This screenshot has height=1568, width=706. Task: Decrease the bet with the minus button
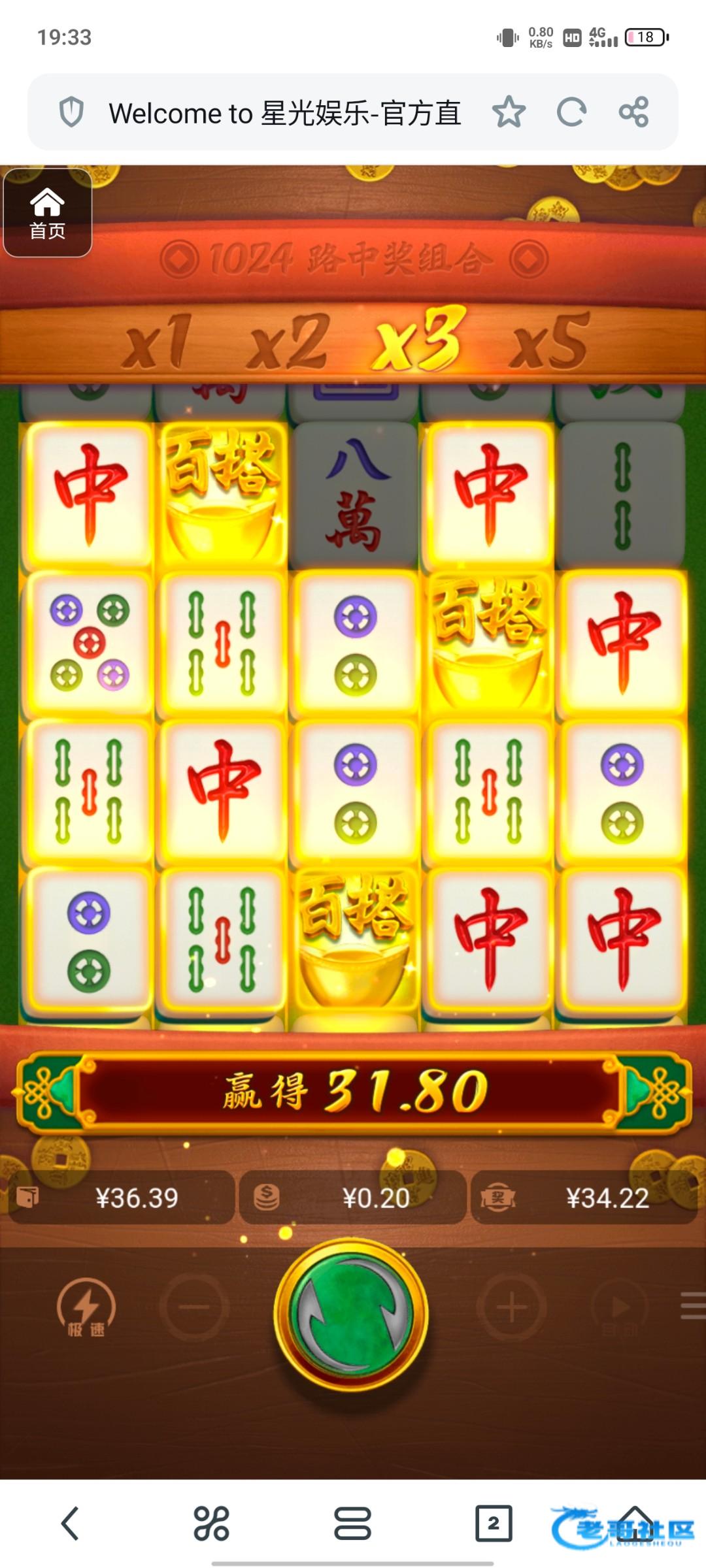194,1307
